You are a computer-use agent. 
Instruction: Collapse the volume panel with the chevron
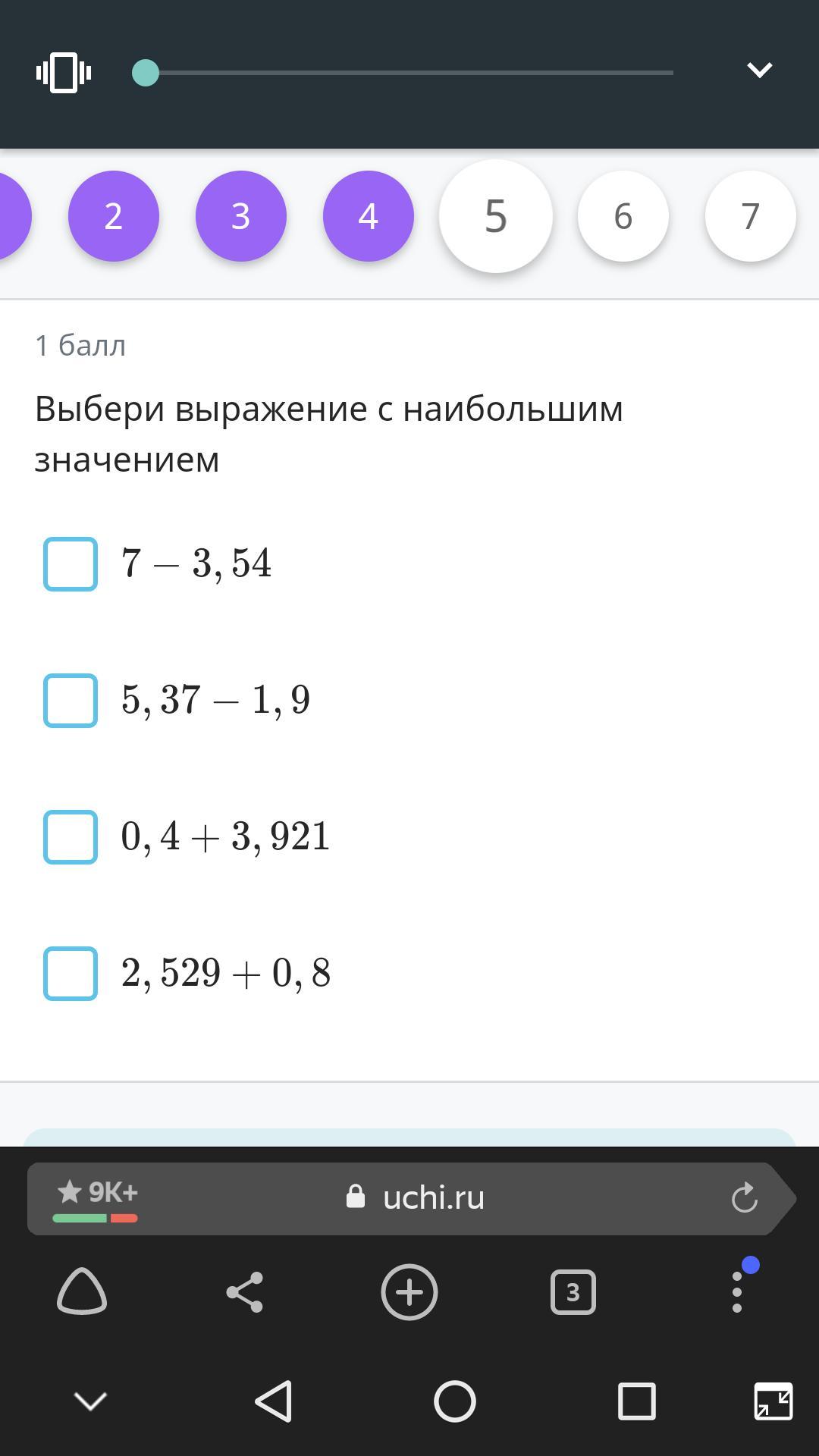coord(759,71)
